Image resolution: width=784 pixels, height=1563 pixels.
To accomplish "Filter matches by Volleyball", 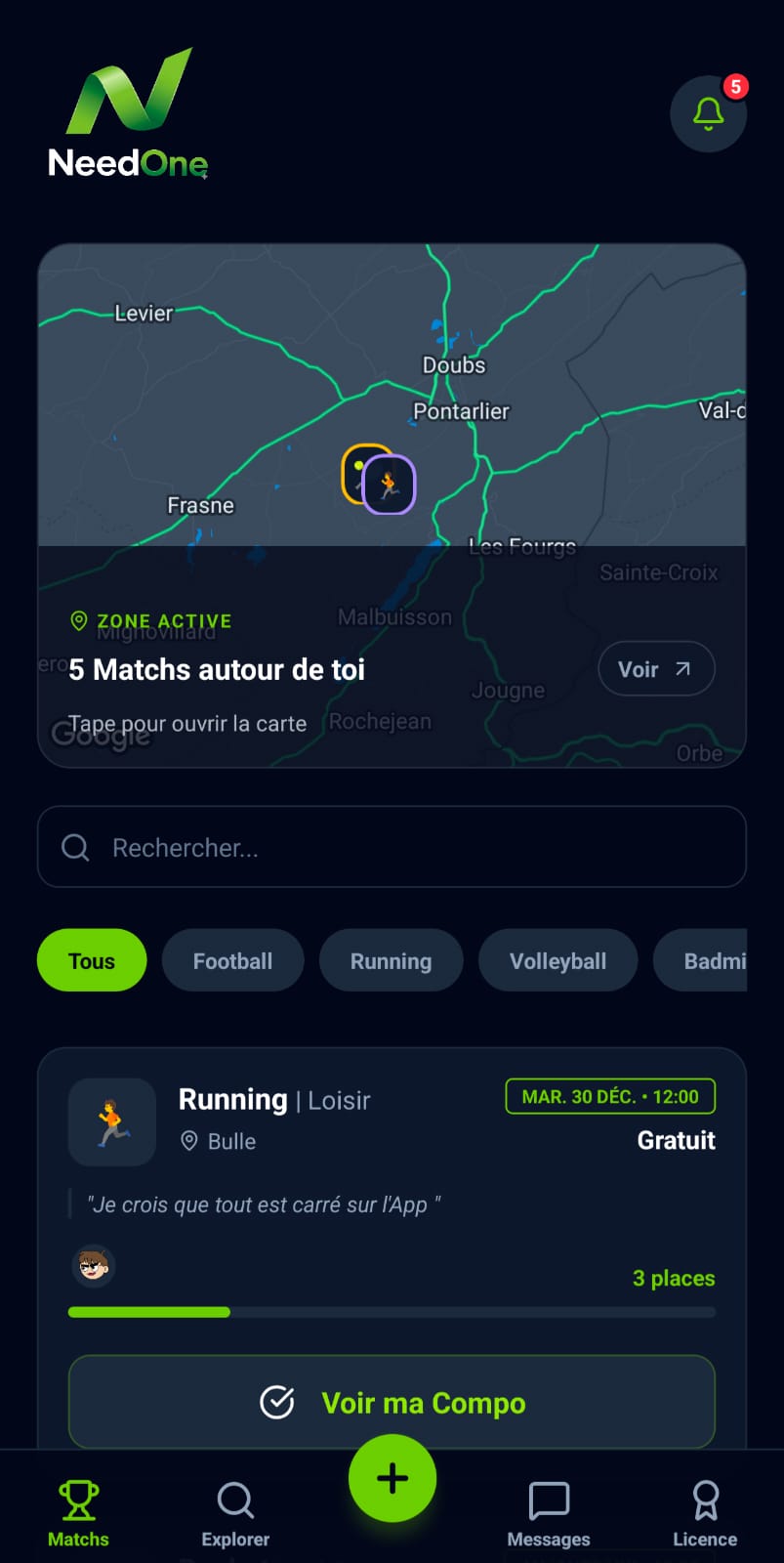I will (x=557, y=960).
